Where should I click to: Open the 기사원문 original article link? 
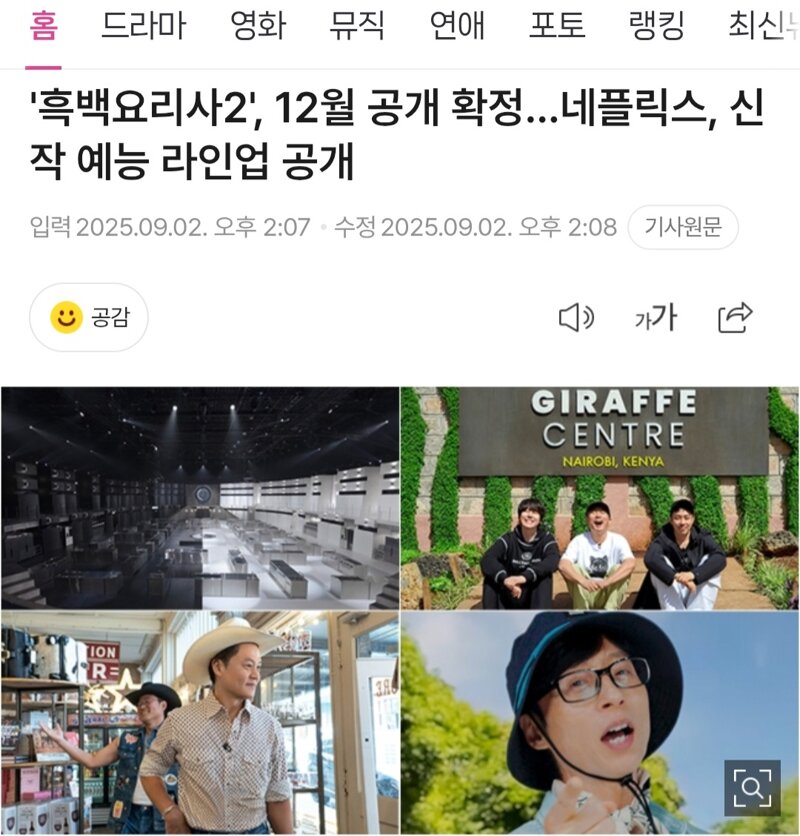pyautogui.click(x=683, y=227)
